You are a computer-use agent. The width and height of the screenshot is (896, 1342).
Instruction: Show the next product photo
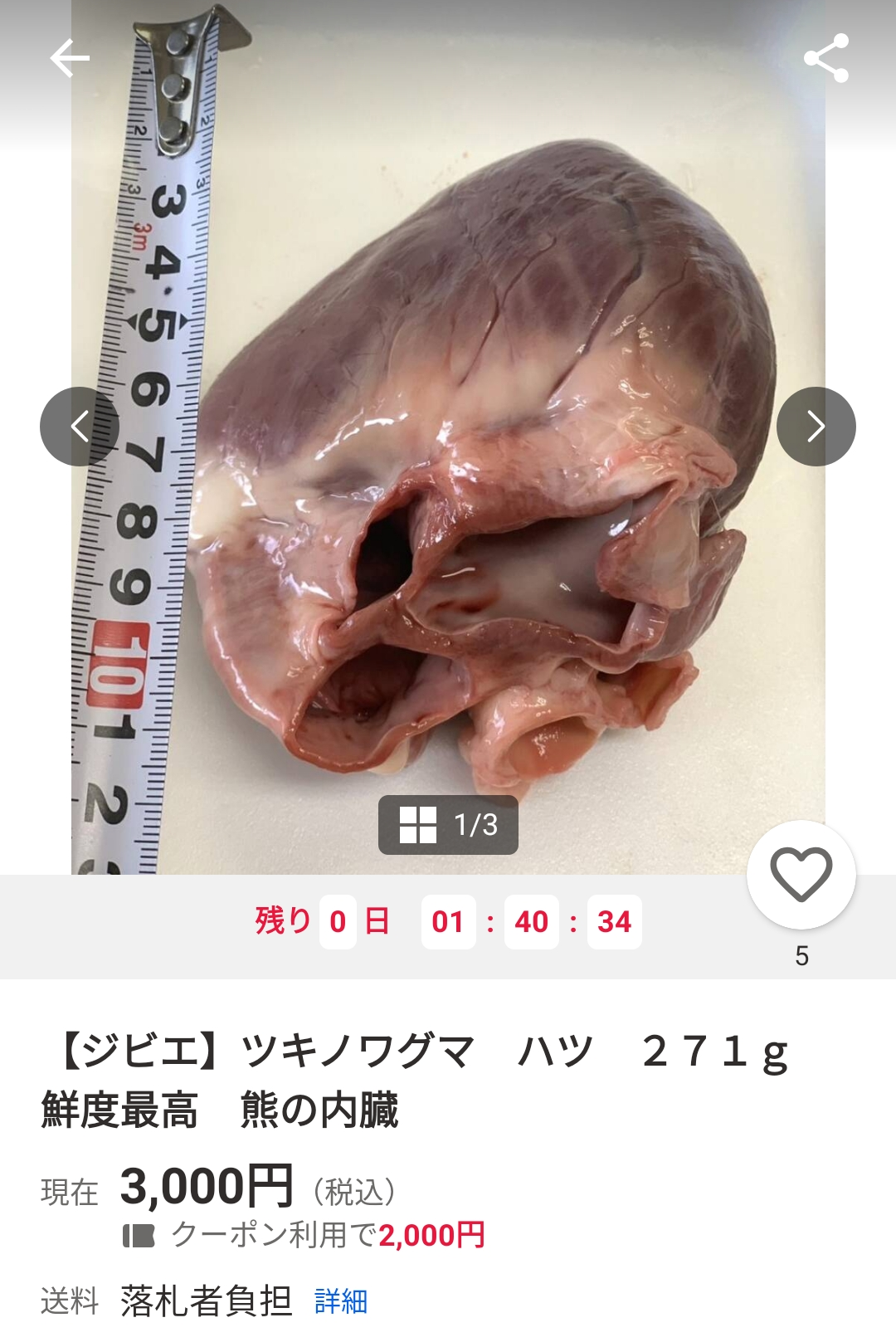click(x=816, y=427)
